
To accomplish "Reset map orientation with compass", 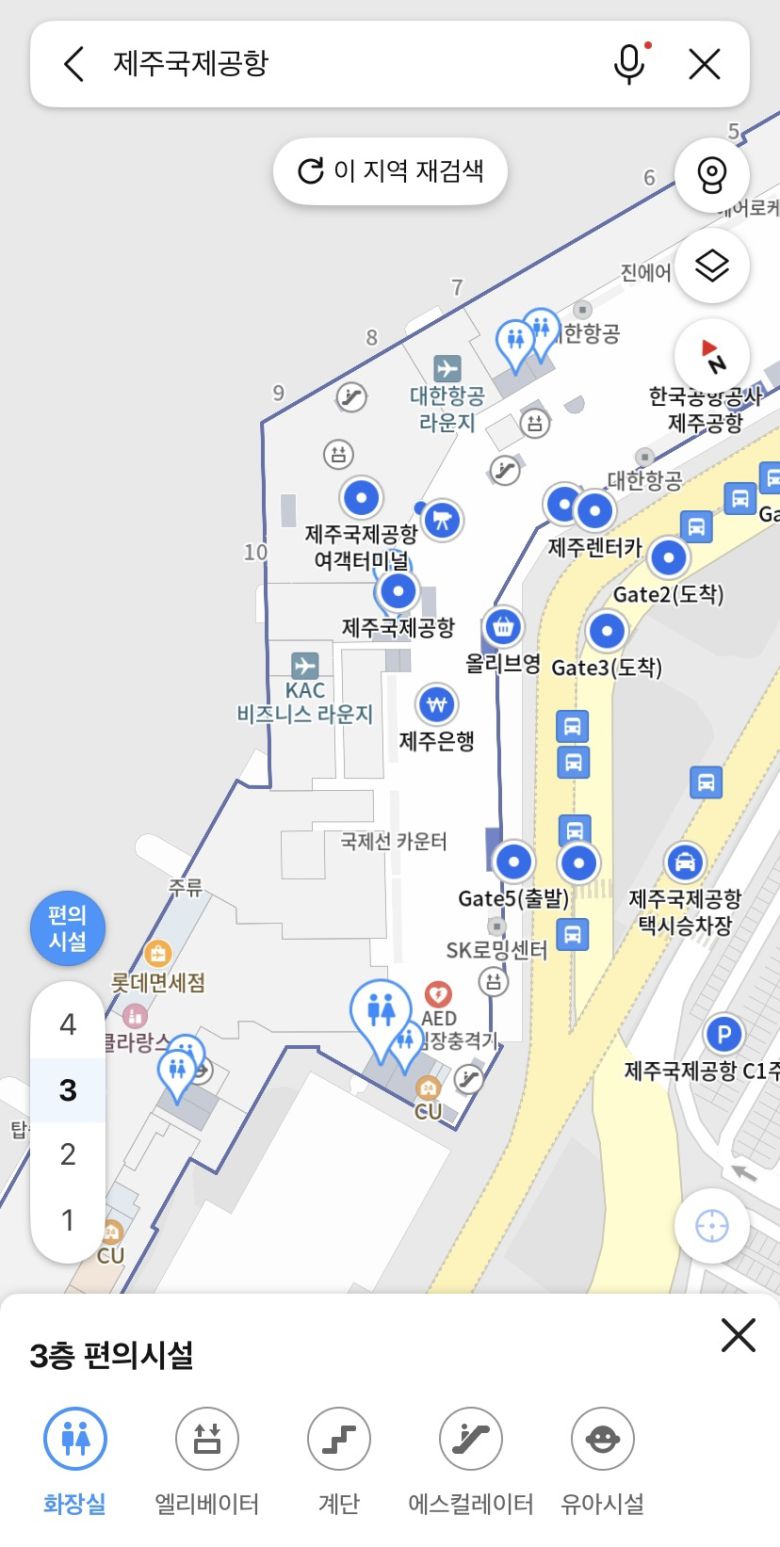I will 711,356.
